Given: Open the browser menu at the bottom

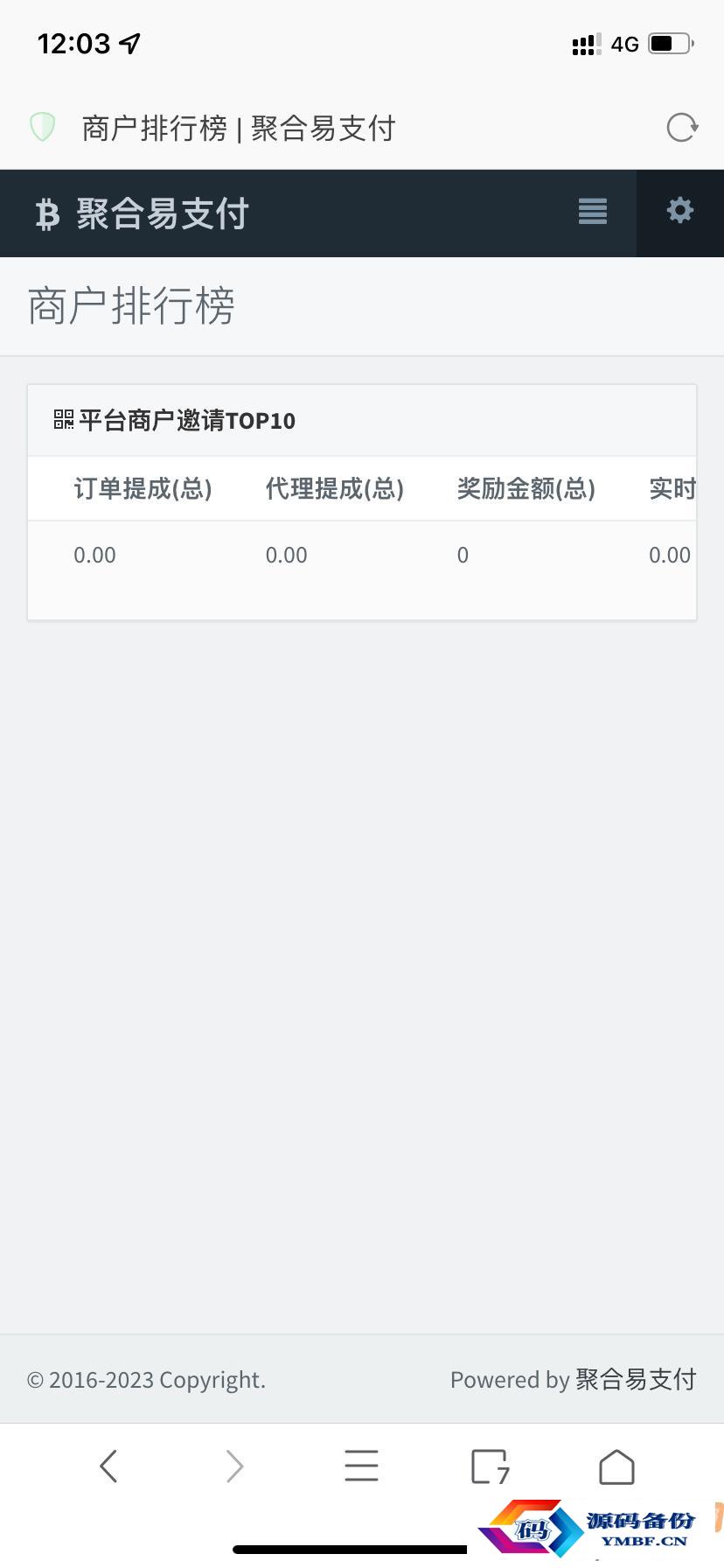Looking at the screenshot, I should (361, 1466).
